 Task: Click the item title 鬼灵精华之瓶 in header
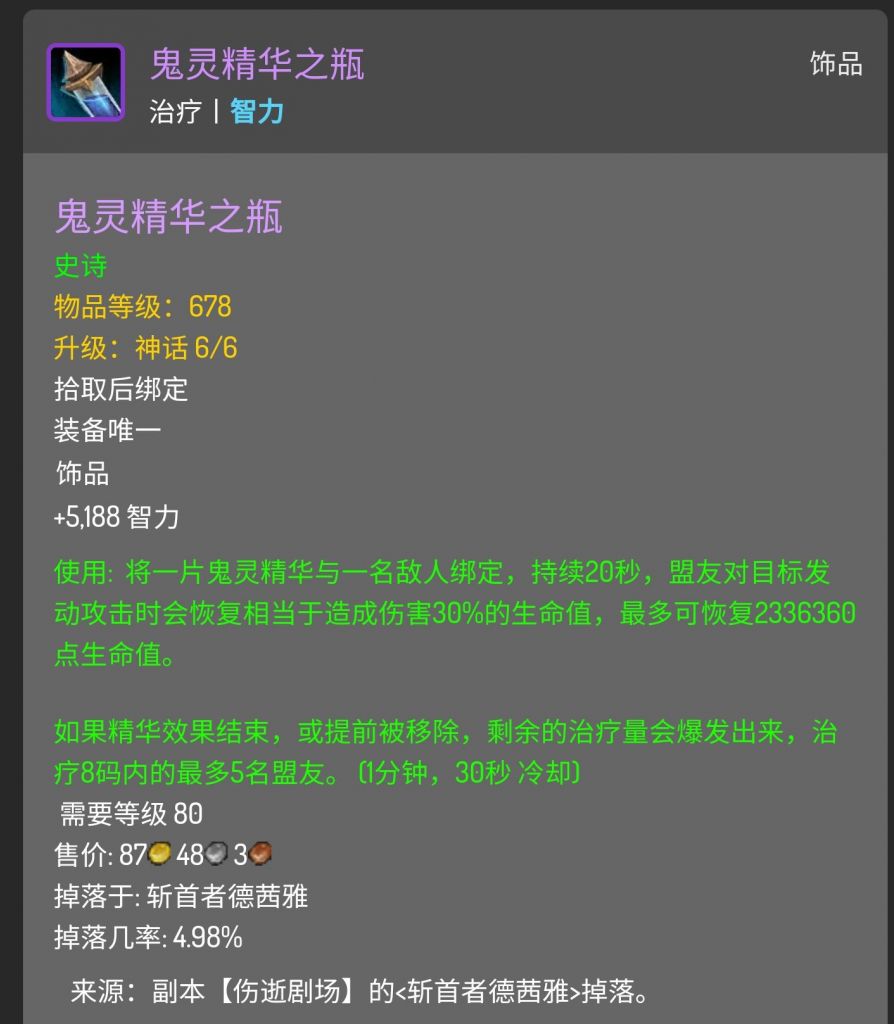coord(260,62)
